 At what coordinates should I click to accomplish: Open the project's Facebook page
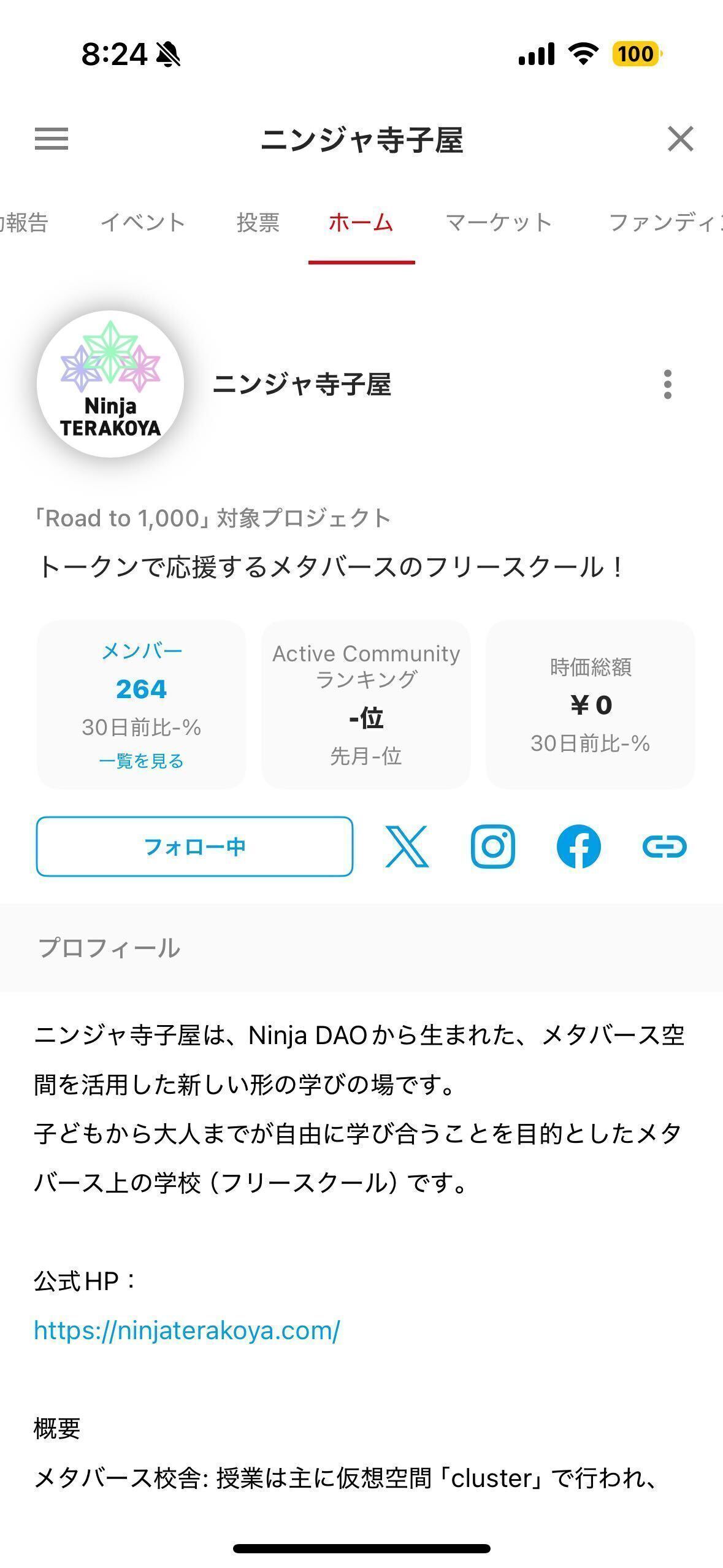click(x=578, y=847)
